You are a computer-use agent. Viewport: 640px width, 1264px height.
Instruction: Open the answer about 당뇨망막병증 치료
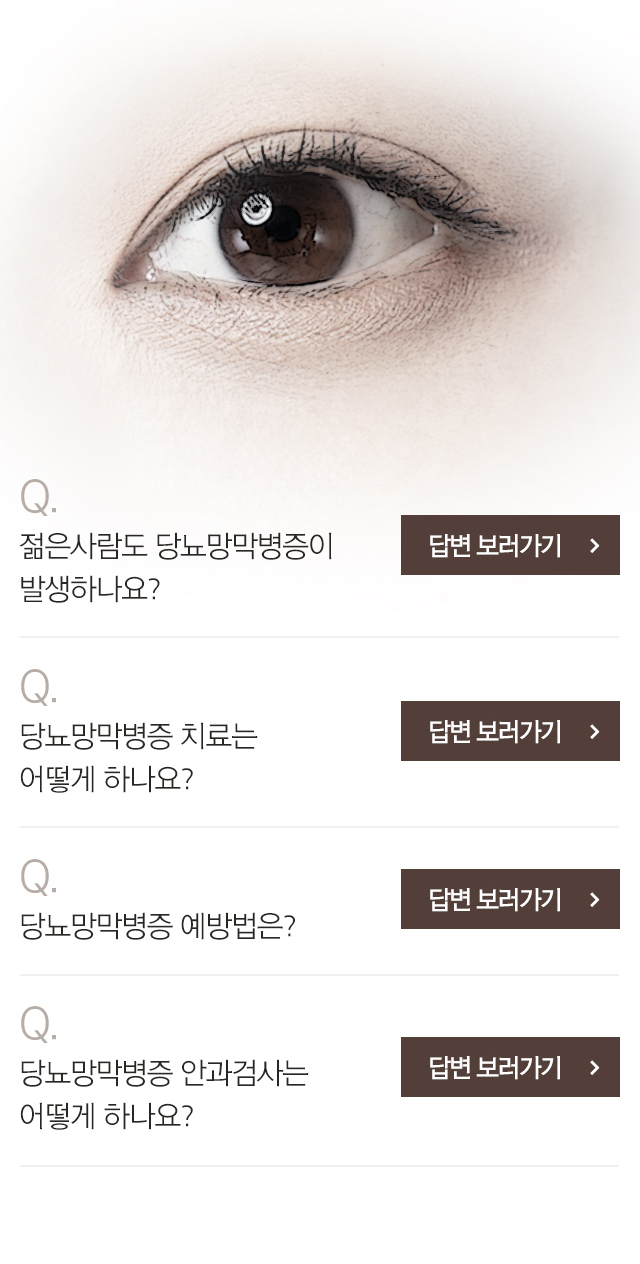pyautogui.click(x=510, y=731)
